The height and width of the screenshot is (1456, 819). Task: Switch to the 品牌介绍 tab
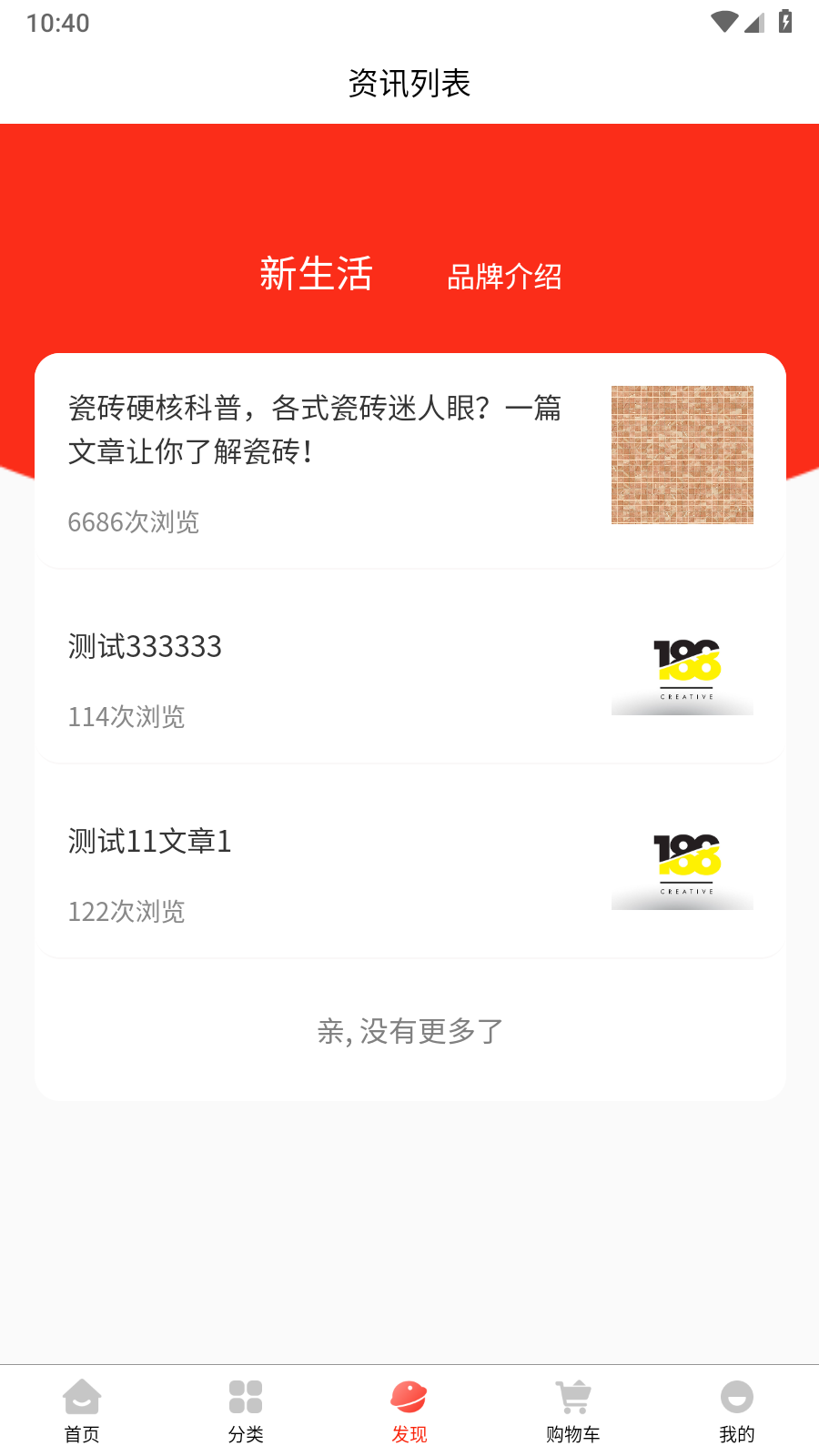(x=504, y=277)
